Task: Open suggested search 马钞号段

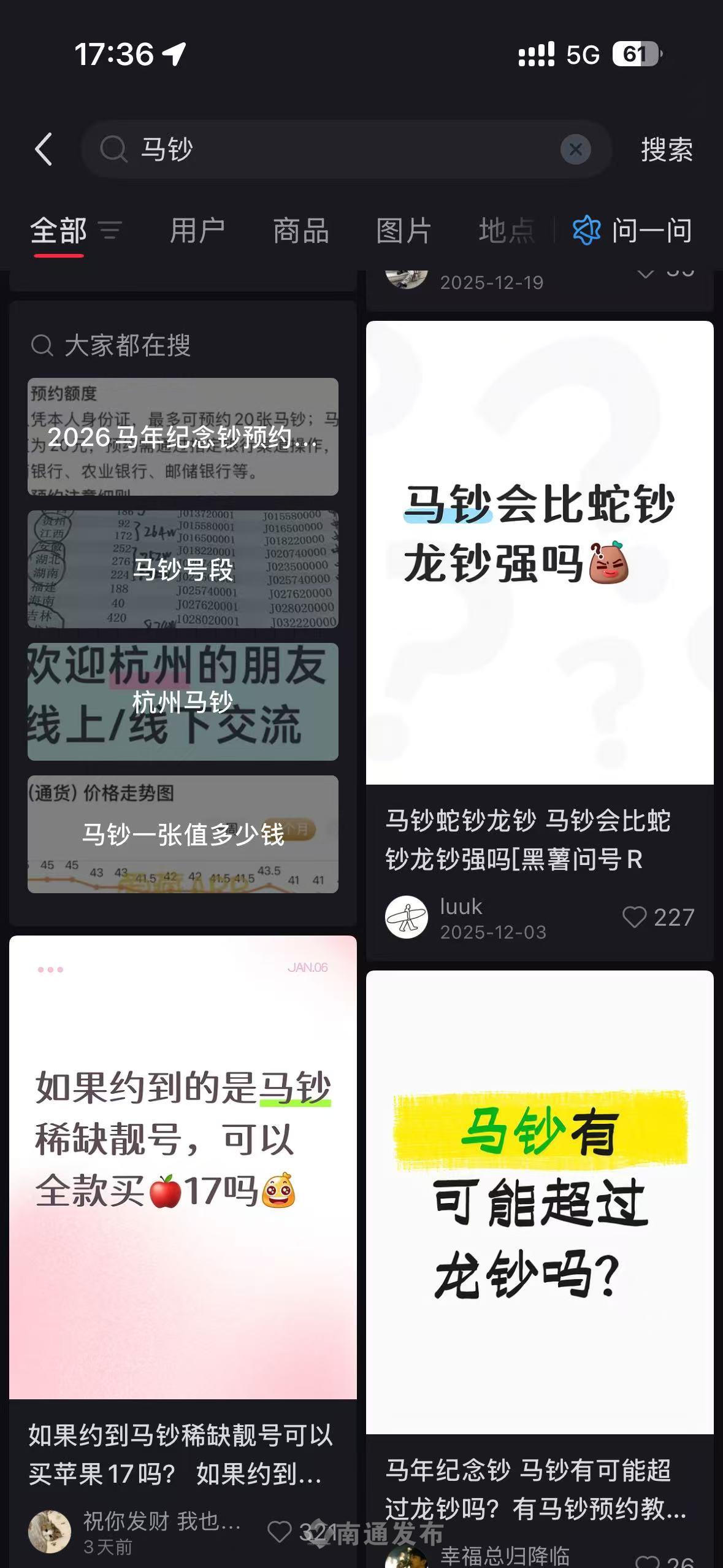Action: pos(183,569)
